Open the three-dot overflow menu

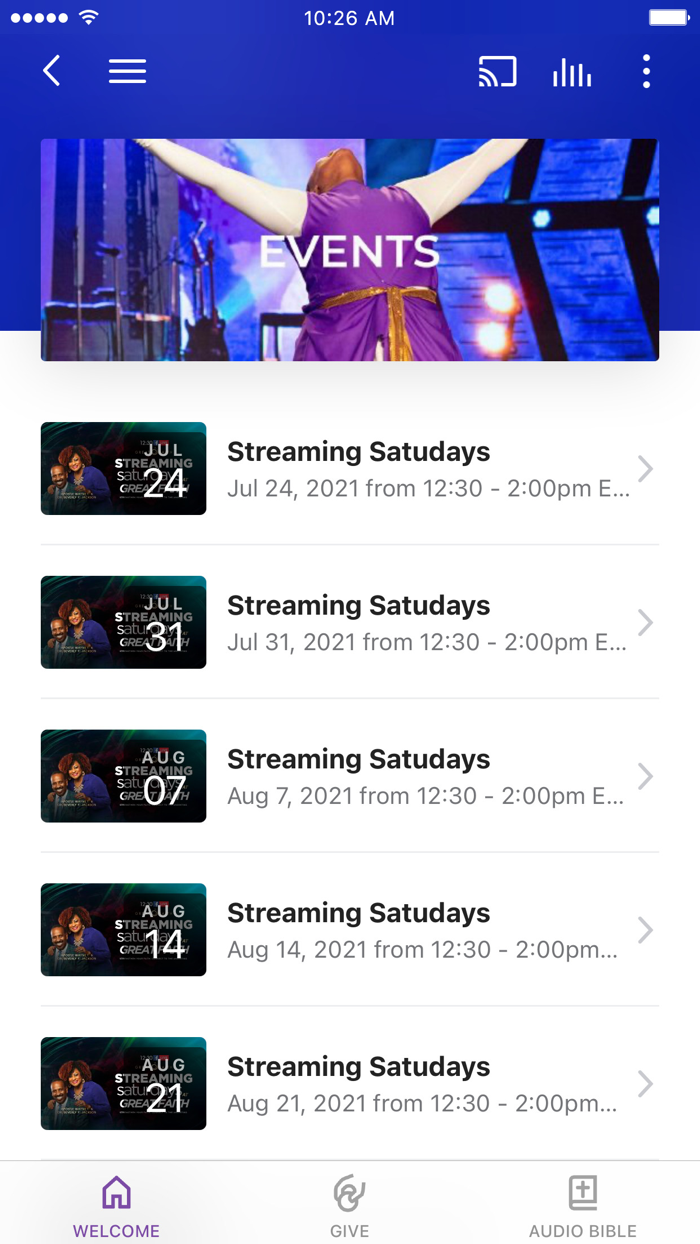click(646, 72)
